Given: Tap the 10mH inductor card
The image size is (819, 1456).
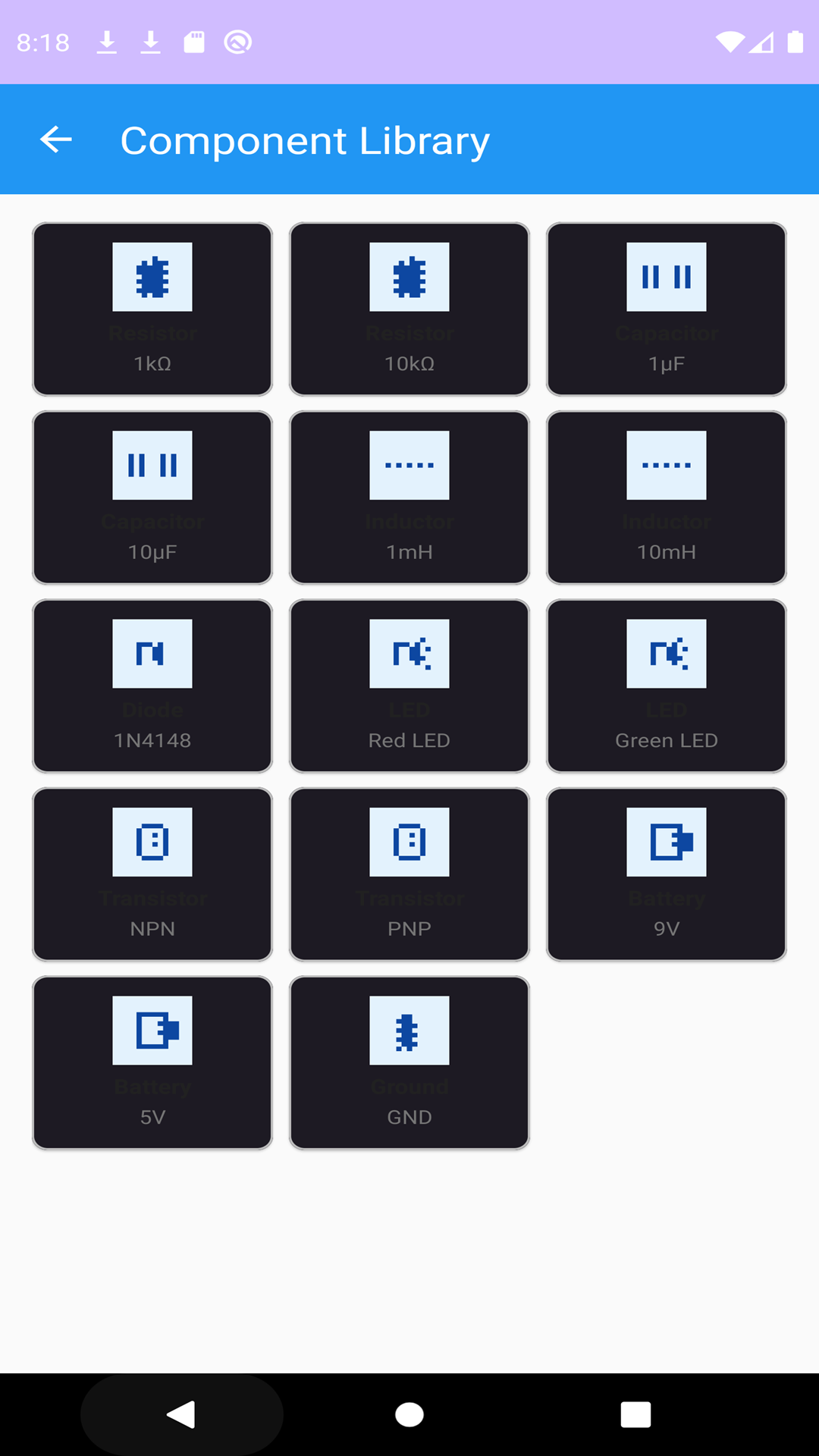Looking at the screenshot, I should coord(666,497).
